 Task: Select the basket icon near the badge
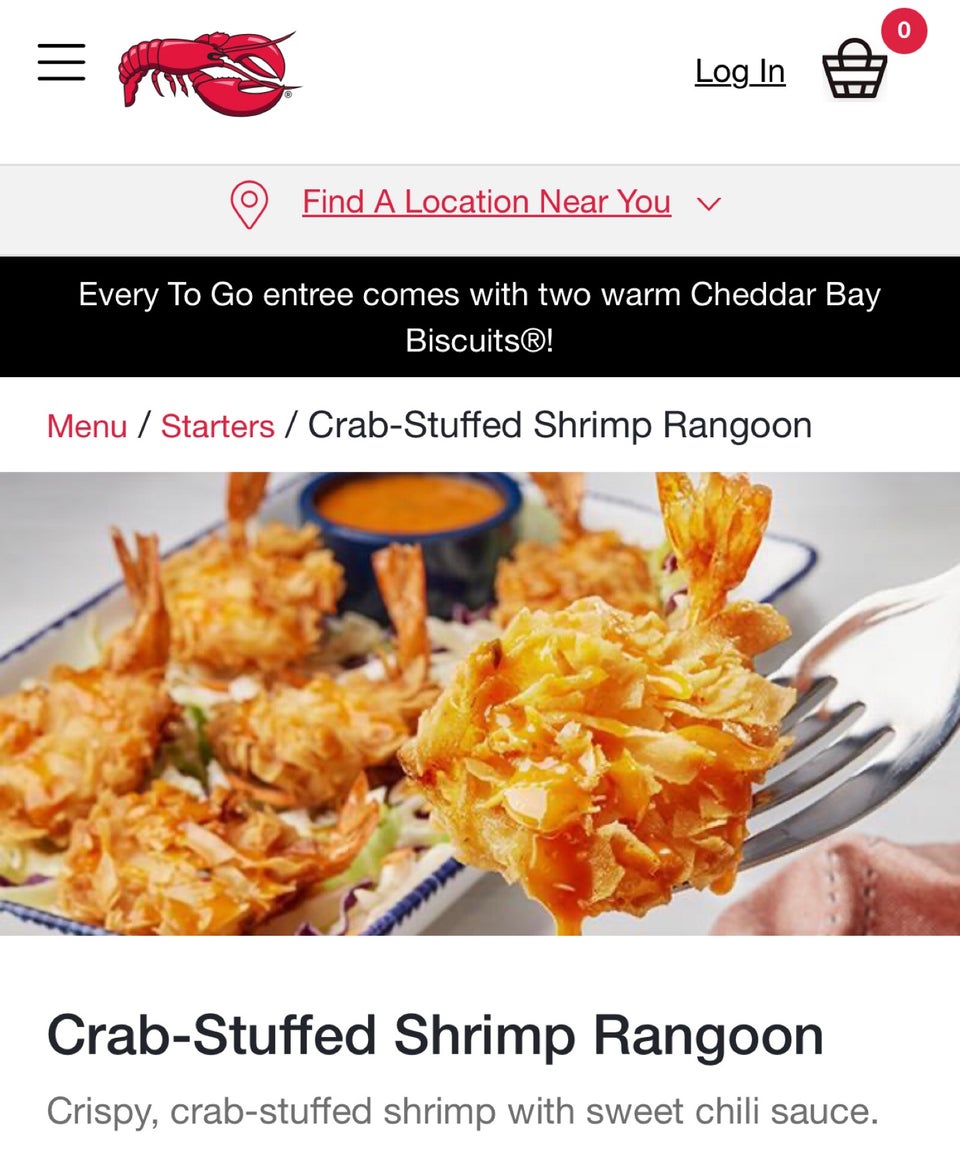tap(855, 72)
